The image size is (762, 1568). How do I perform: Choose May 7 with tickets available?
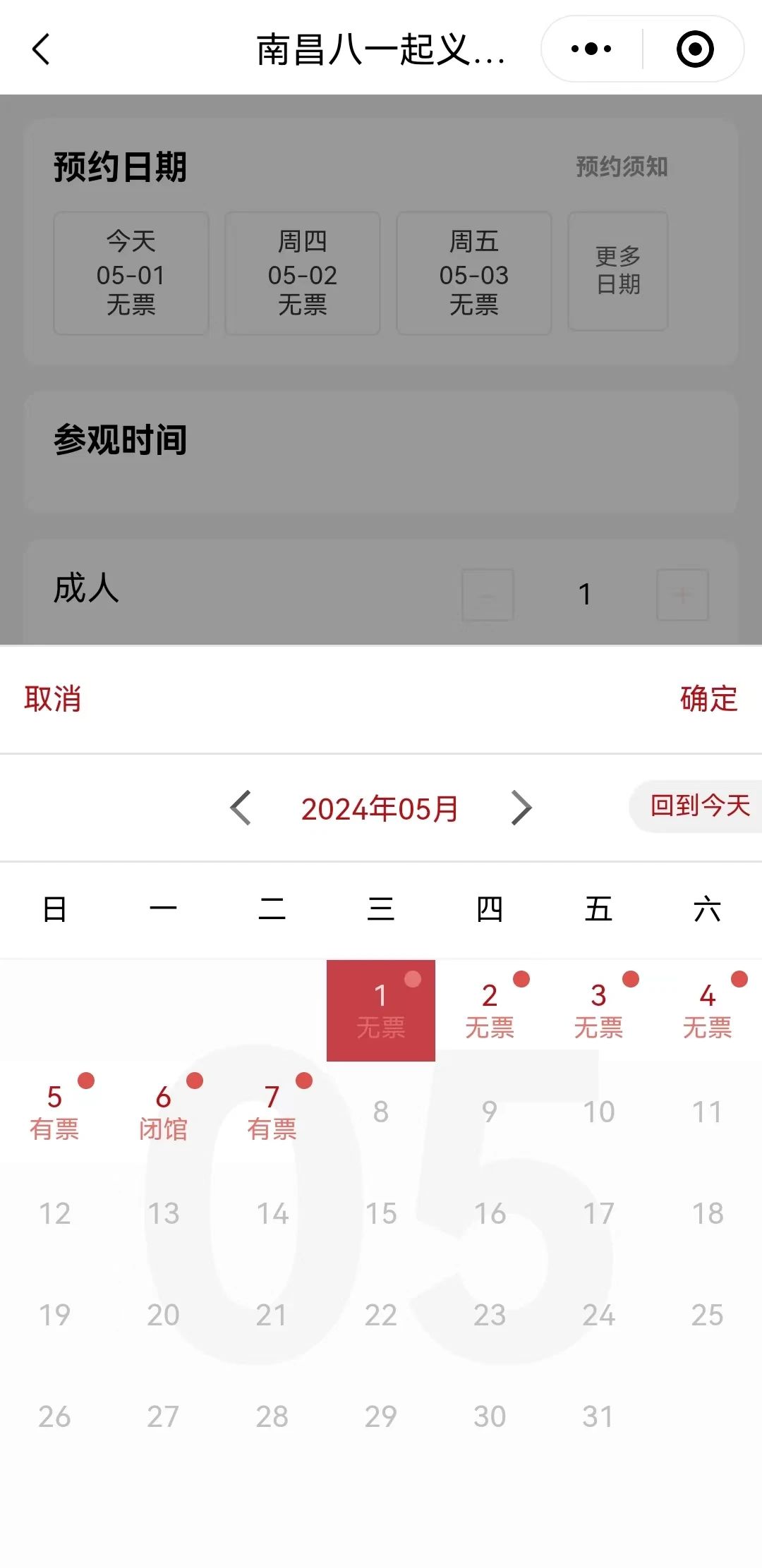(272, 1112)
